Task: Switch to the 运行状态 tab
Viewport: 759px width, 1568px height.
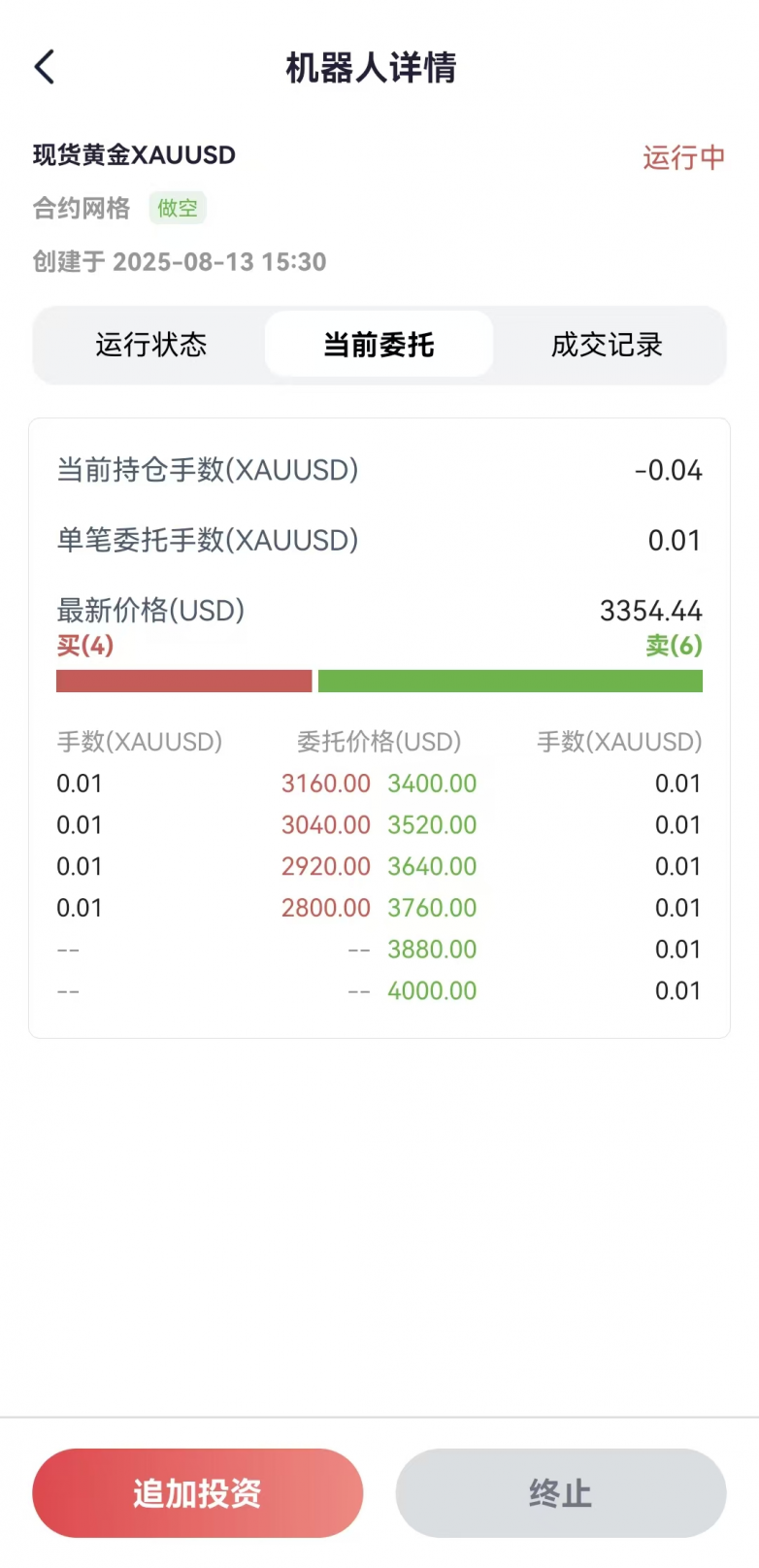Action: pyautogui.click(x=151, y=345)
